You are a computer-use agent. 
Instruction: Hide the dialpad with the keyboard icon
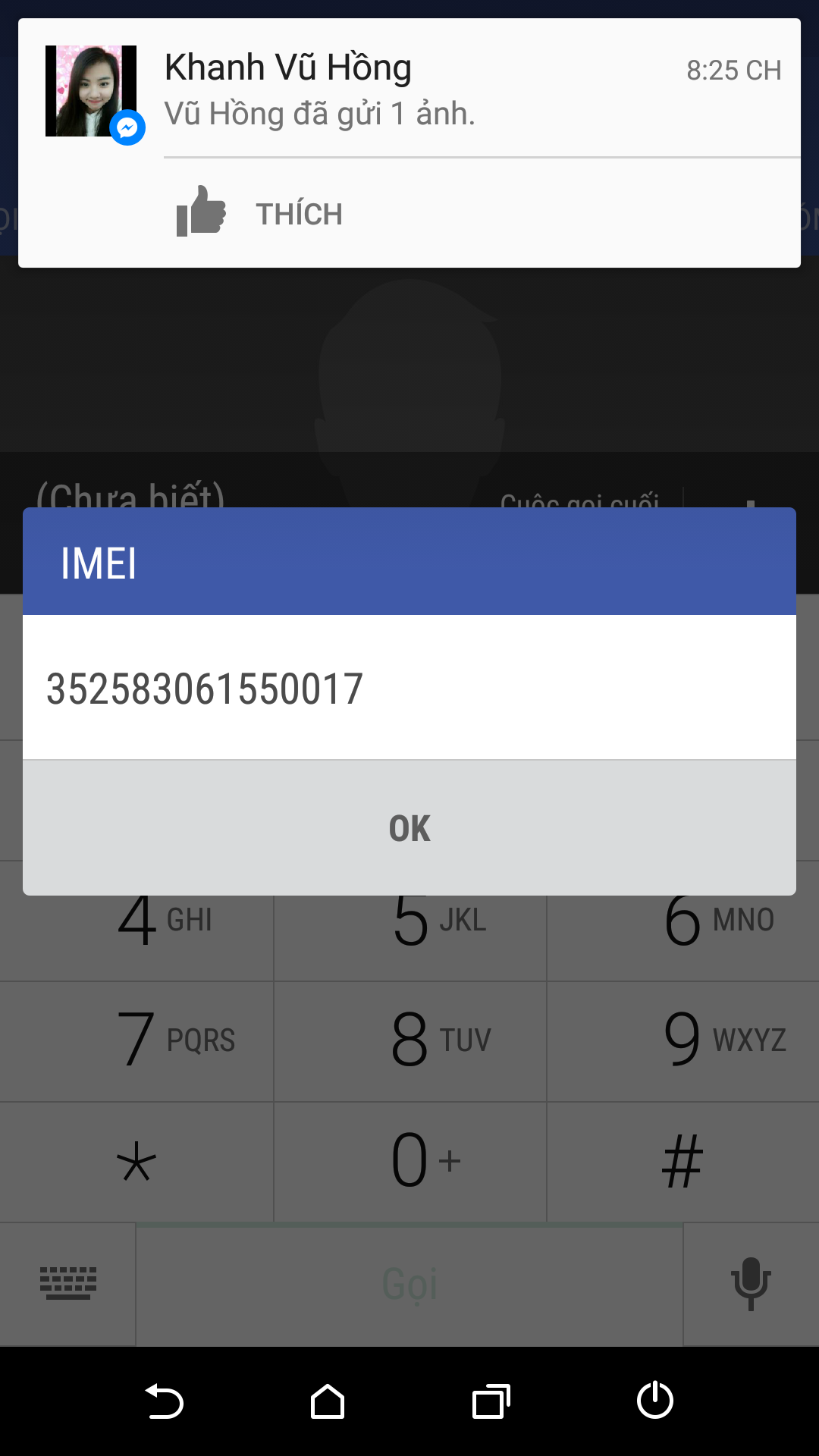click(68, 1283)
